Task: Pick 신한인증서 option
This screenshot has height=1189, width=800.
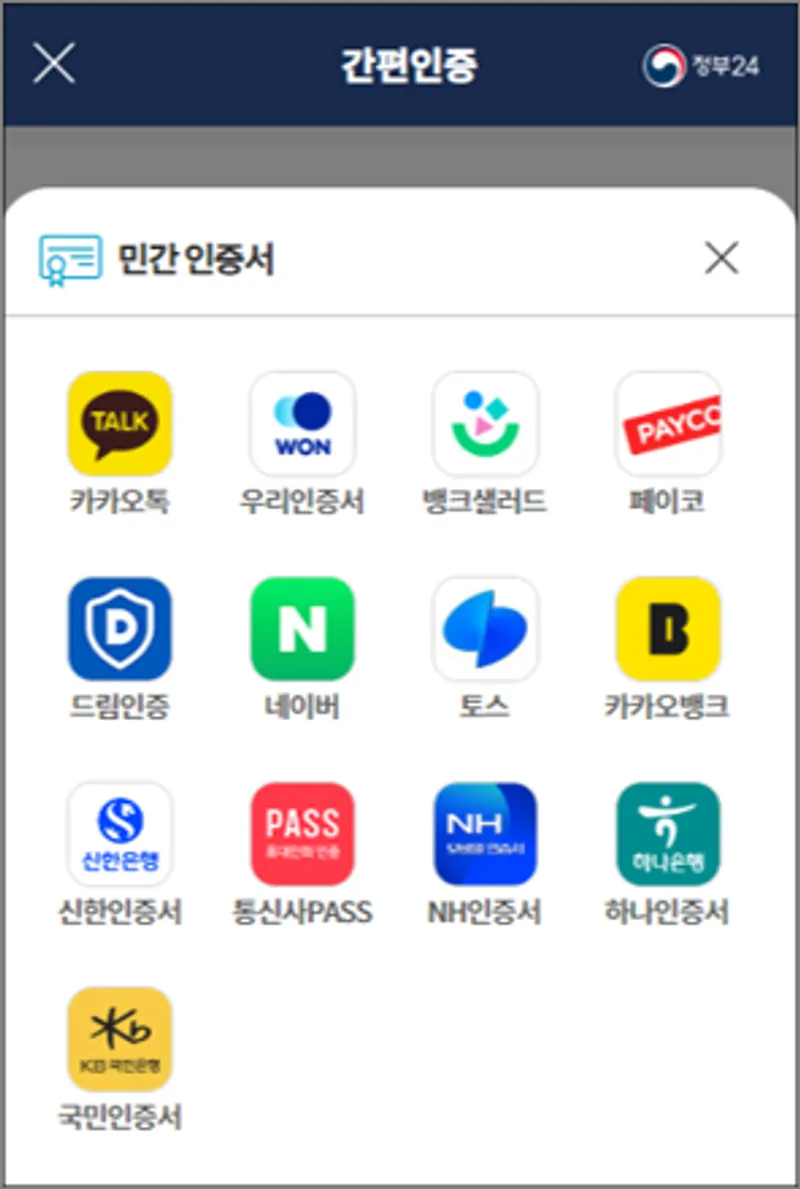Action: [x=120, y=834]
